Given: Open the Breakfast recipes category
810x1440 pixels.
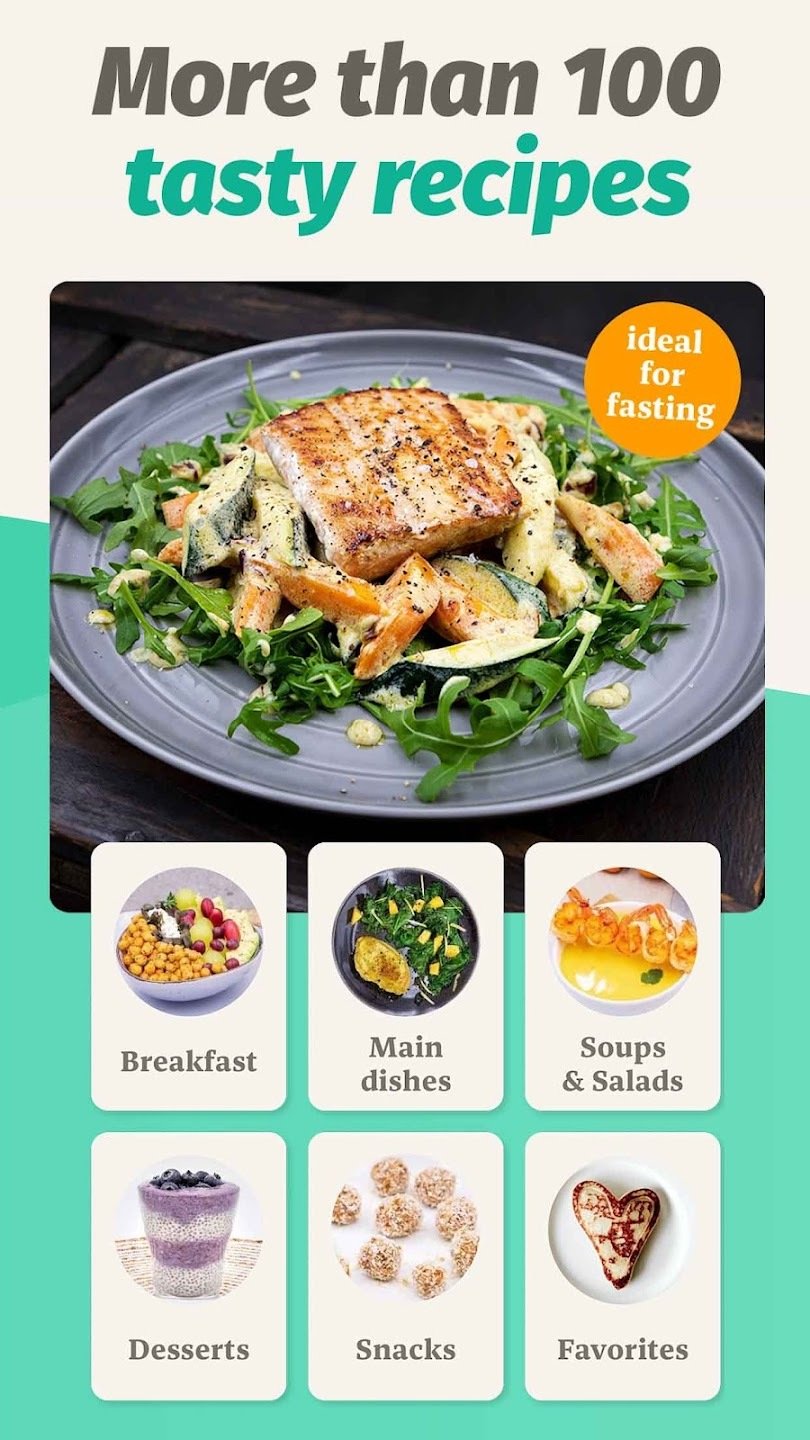Looking at the screenshot, I should tap(190, 975).
